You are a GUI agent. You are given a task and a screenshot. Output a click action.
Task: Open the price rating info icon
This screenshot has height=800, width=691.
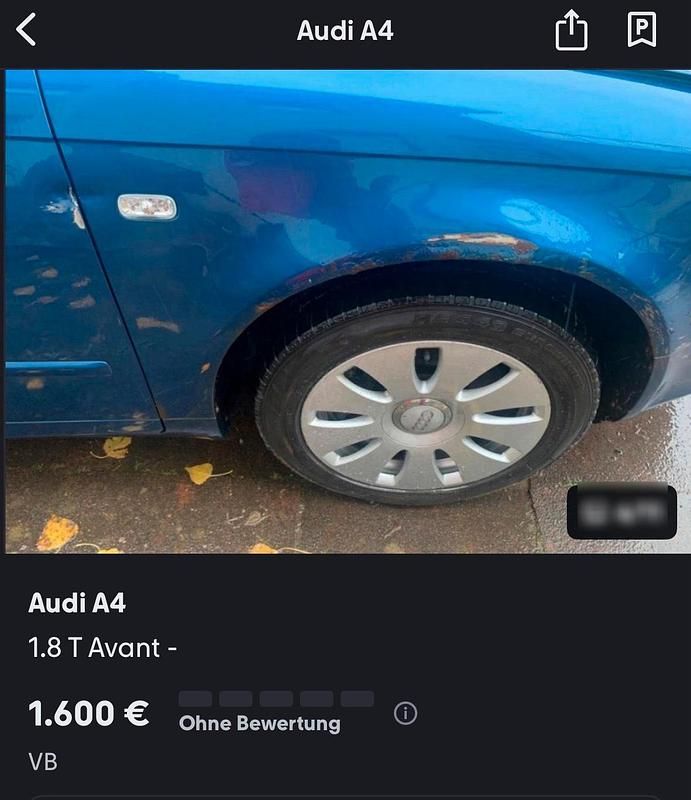point(405,714)
